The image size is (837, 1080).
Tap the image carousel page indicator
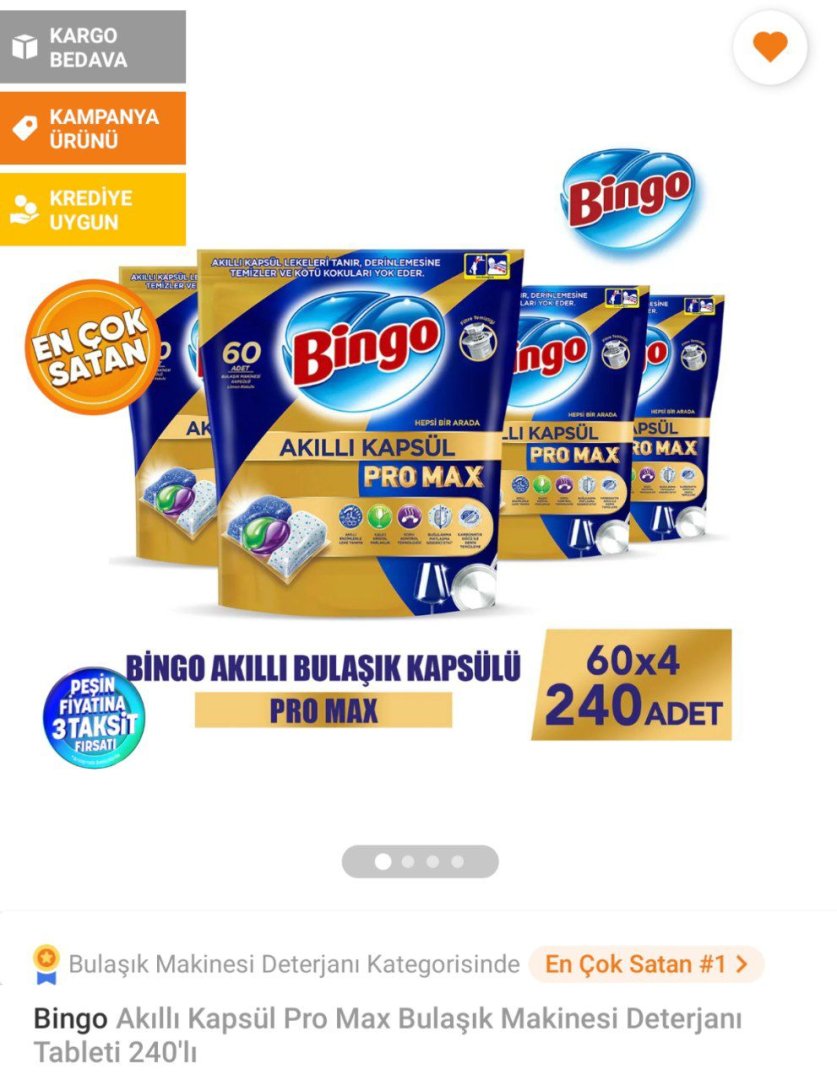(420, 861)
